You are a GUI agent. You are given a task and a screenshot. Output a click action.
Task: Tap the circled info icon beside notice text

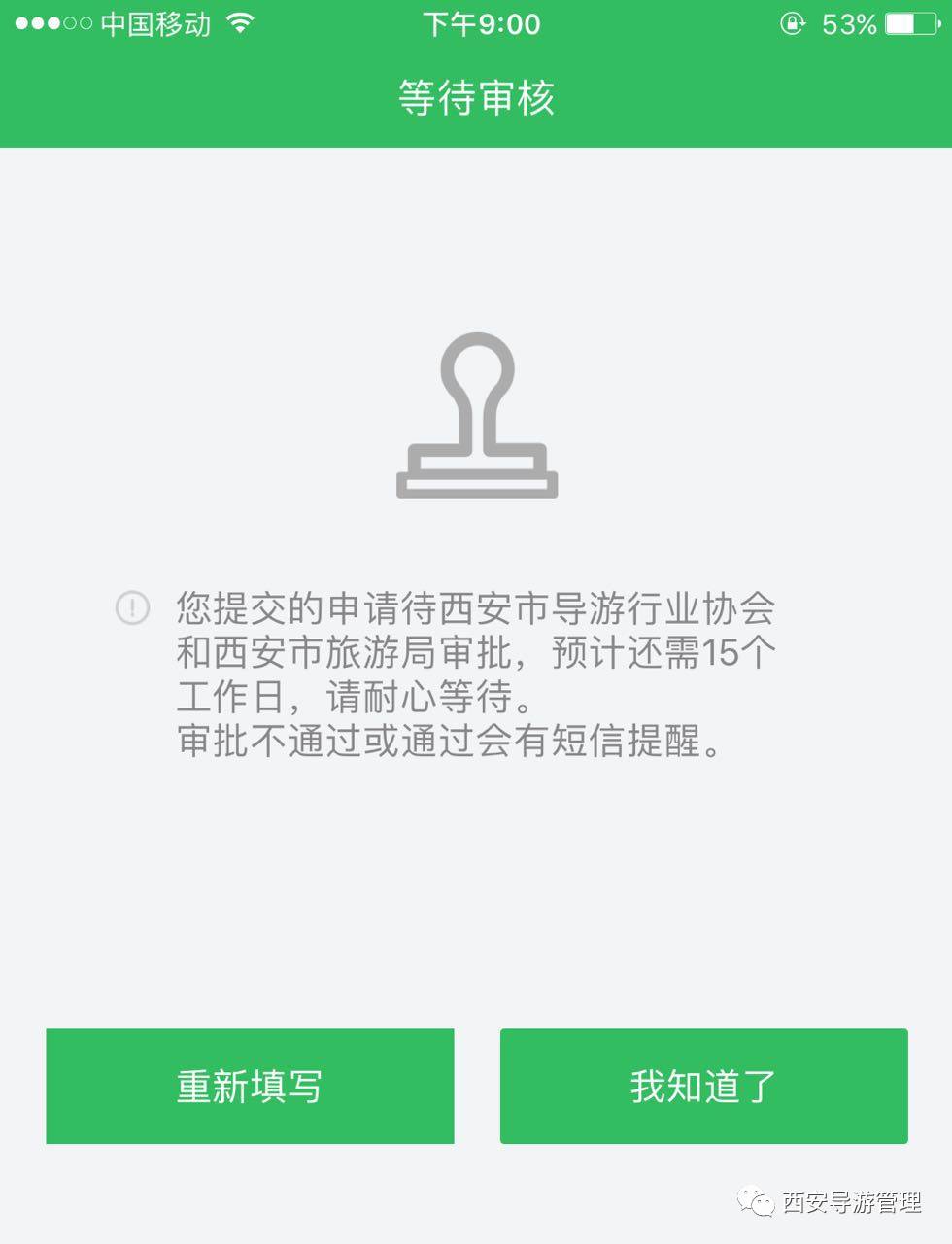click(x=133, y=609)
